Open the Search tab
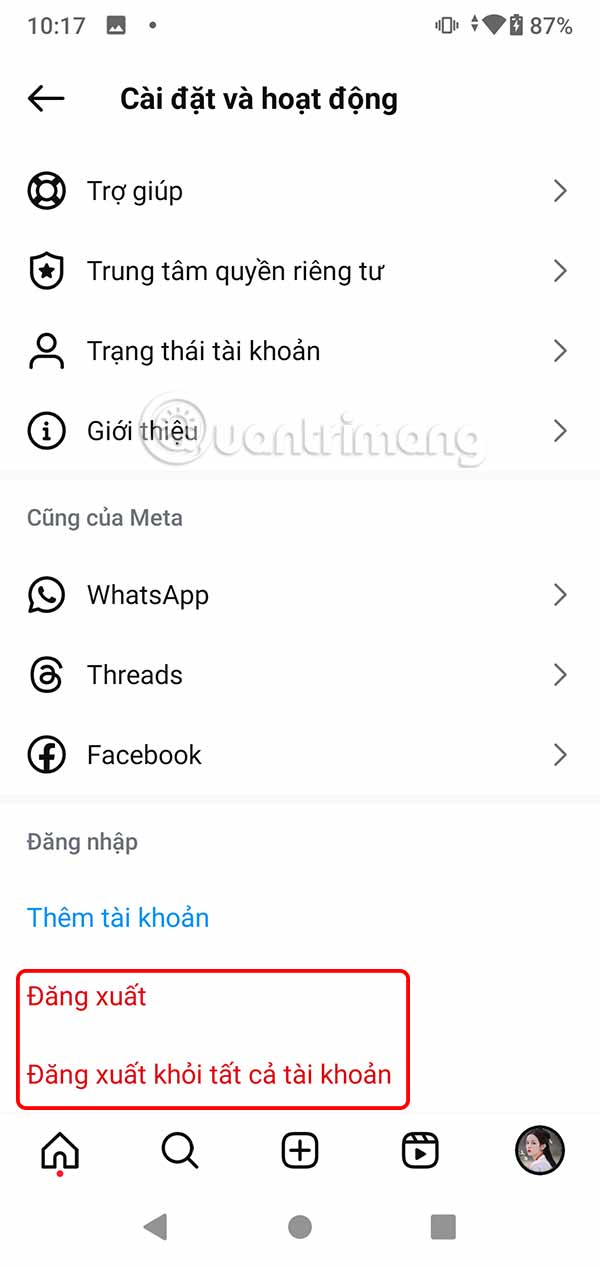This screenshot has width=600, height=1267. pyautogui.click(x=180, y=1152)
